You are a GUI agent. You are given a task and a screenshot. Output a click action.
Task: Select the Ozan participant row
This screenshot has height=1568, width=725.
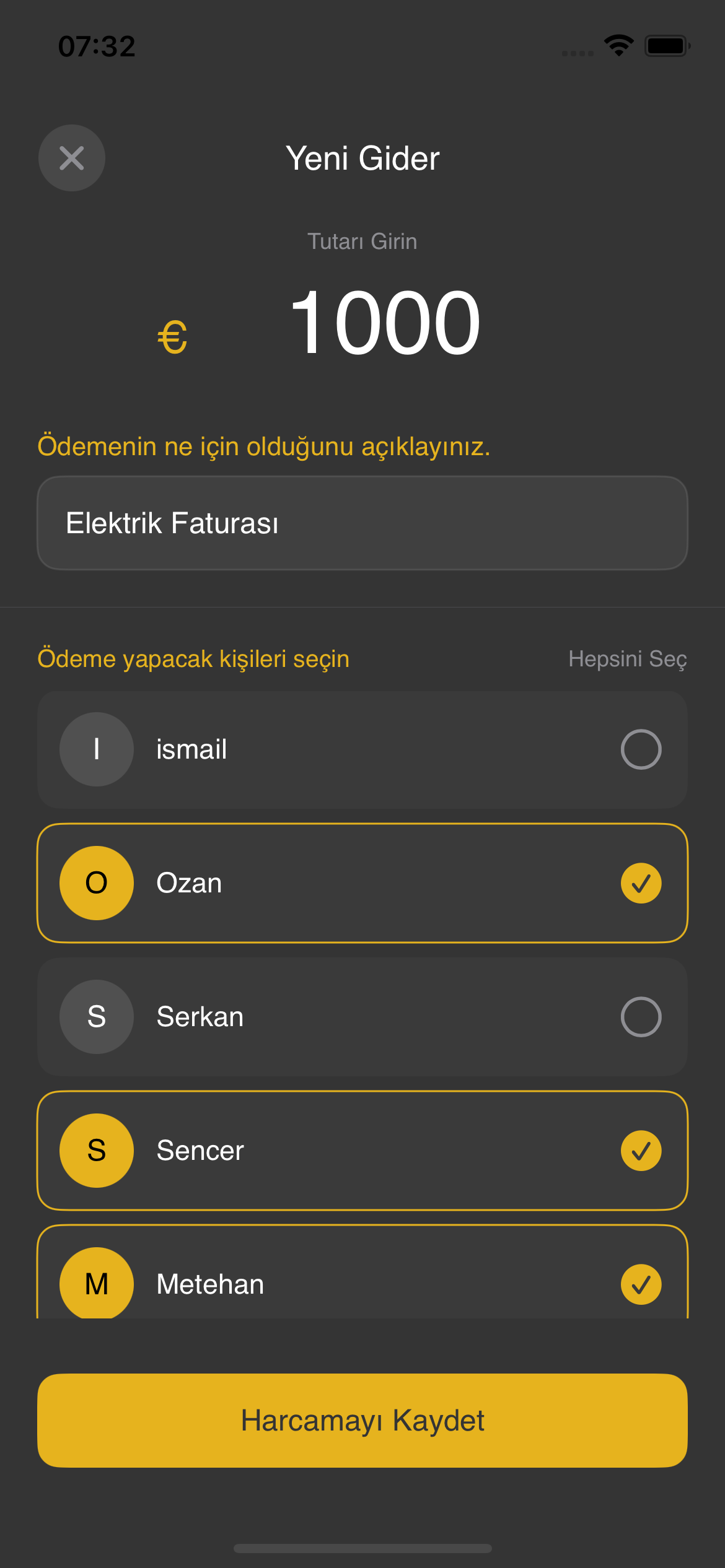click(362, 883)
